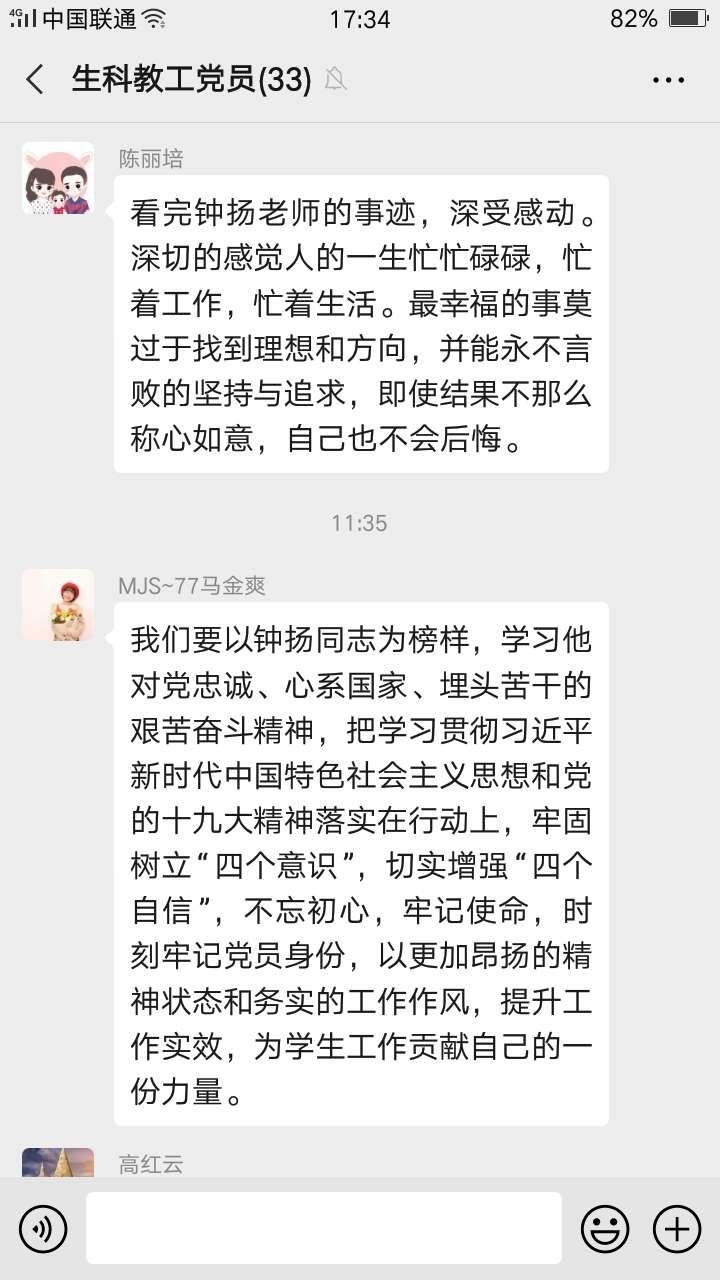
Task: Go back from the 生科教工党员 group chat
Action: coord(35,80)
